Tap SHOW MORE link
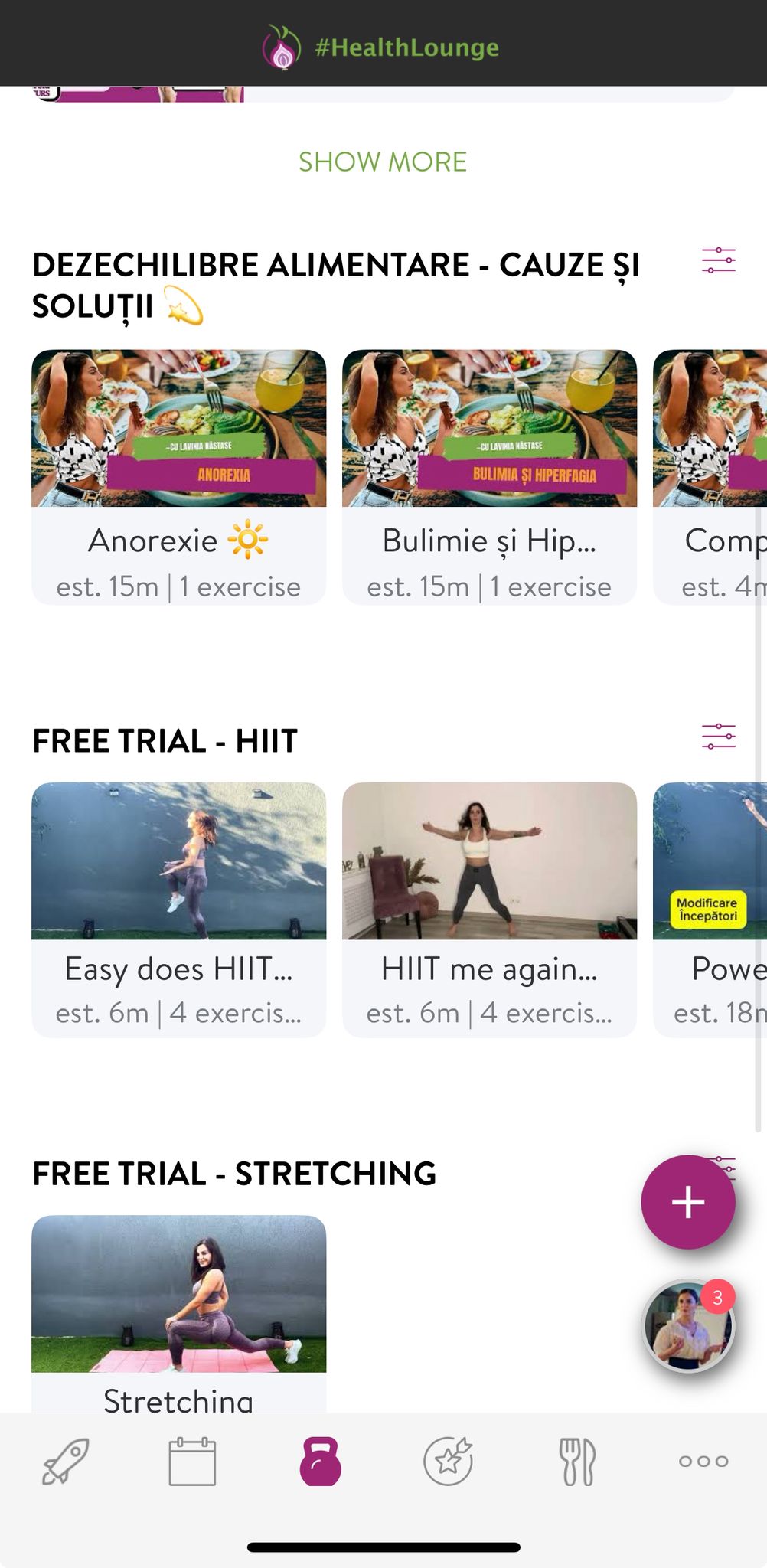This screenshot has height=1568, width=767. (x=383, y=162)
